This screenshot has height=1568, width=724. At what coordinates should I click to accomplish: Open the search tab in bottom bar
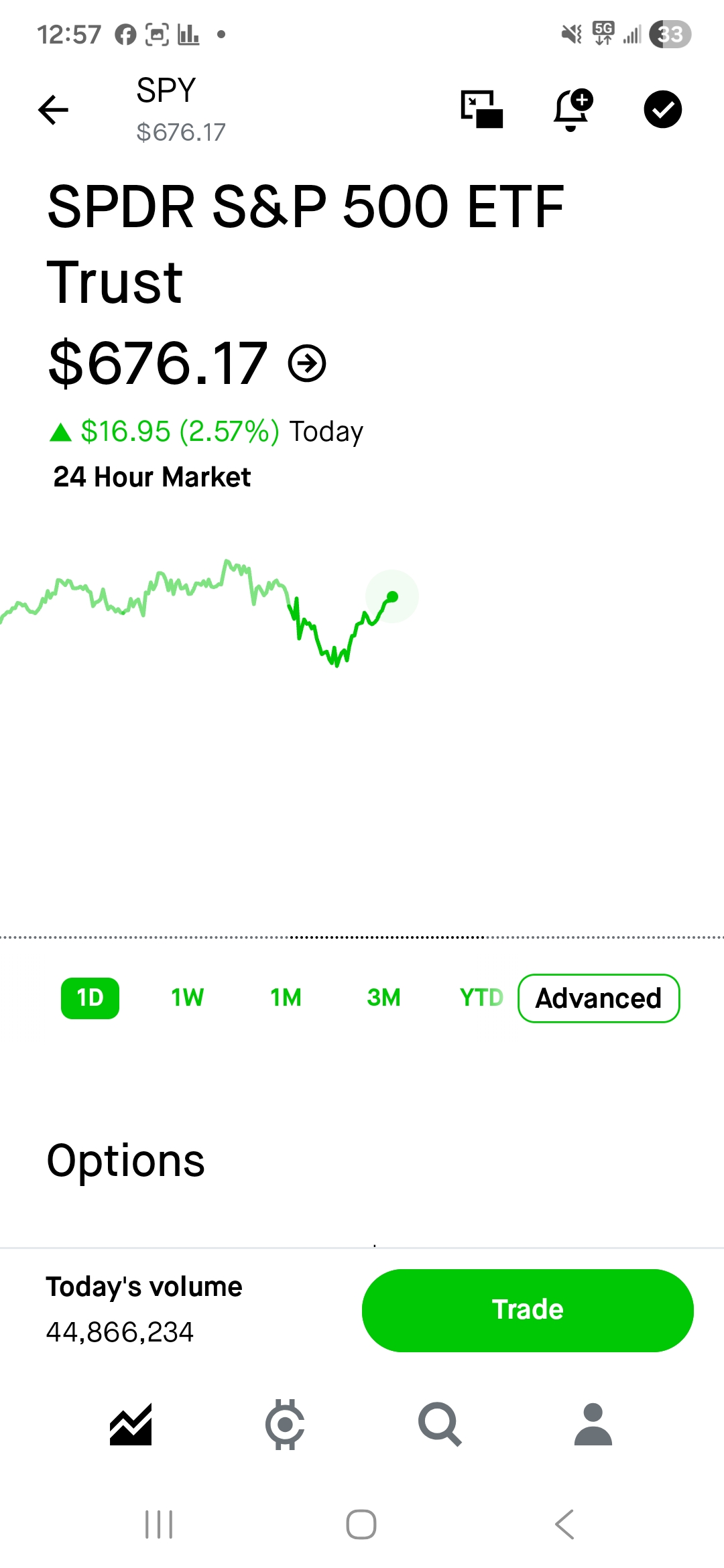point(440,1424)
